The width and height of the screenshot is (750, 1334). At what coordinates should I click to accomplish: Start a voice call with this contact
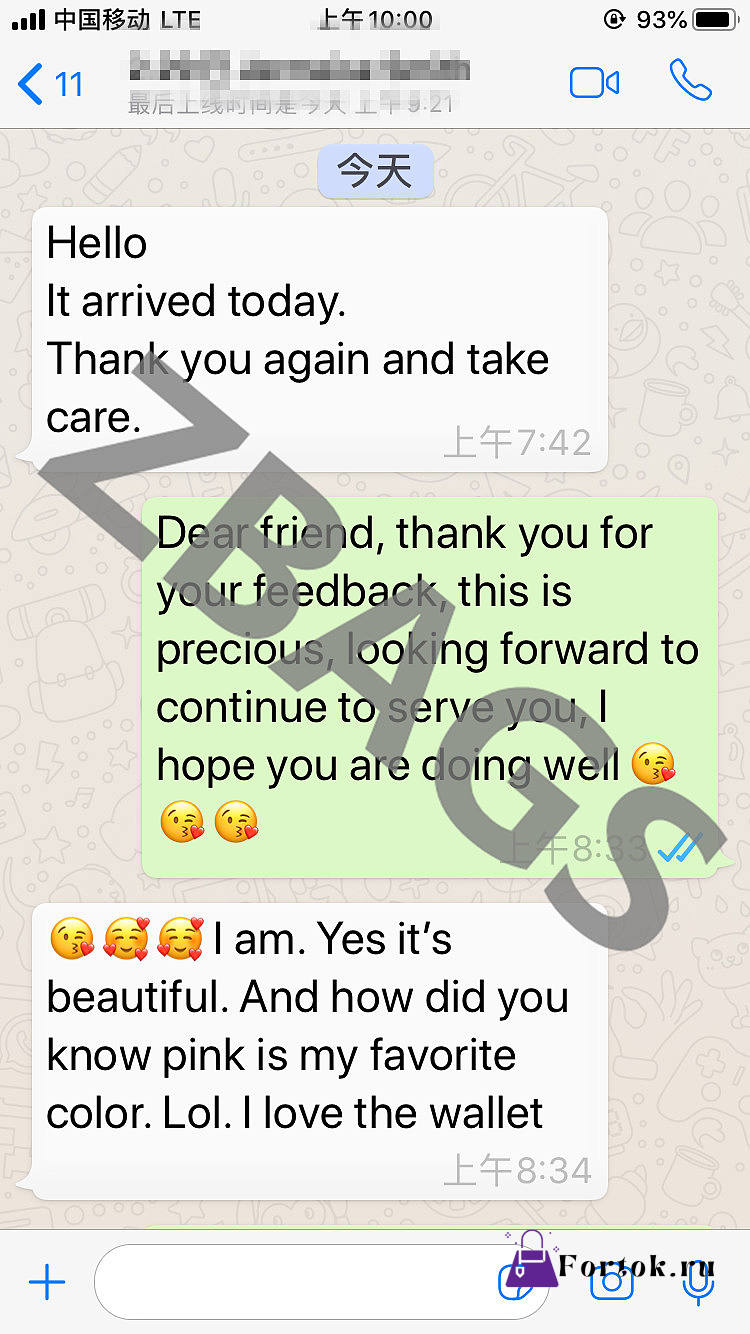pos(691,81)
